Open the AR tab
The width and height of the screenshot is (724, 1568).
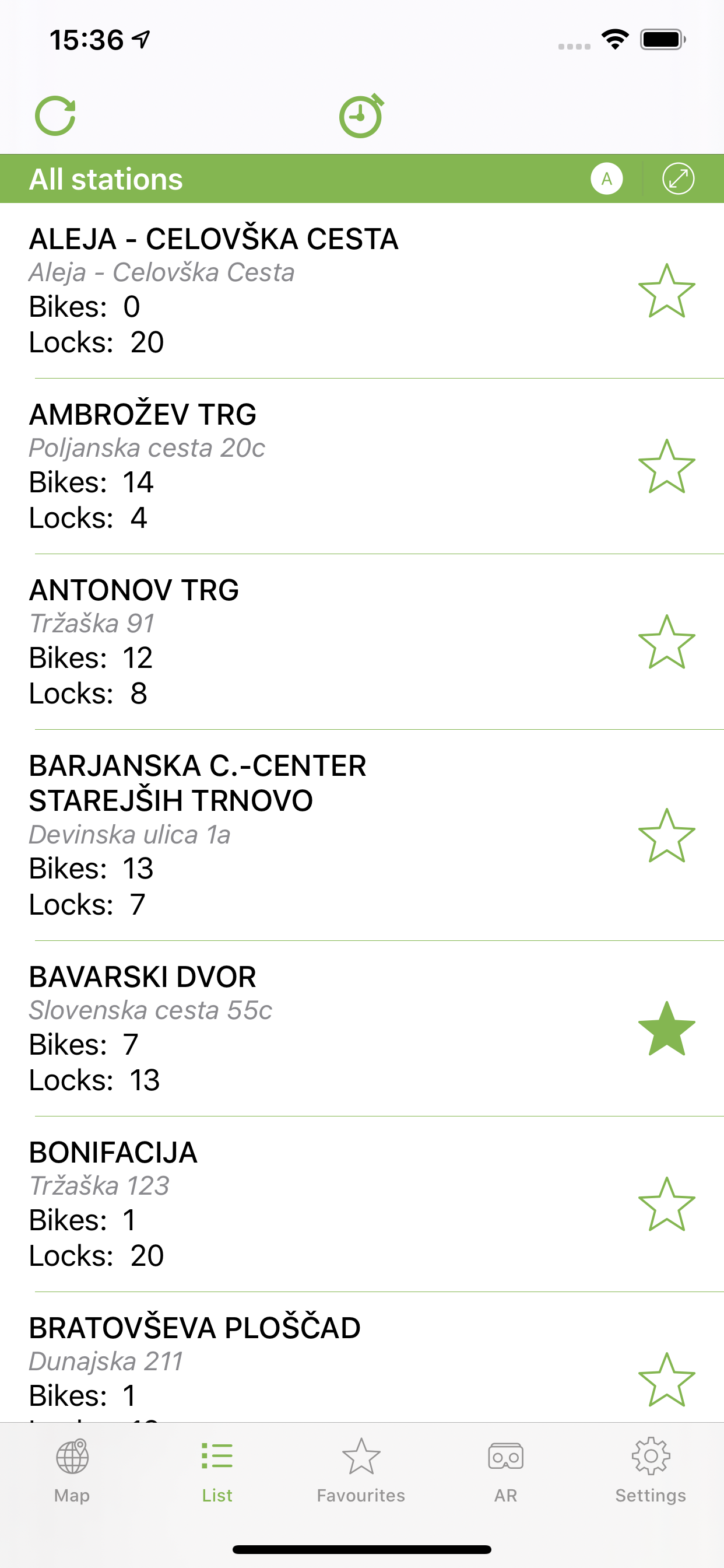click(505, 1471)
